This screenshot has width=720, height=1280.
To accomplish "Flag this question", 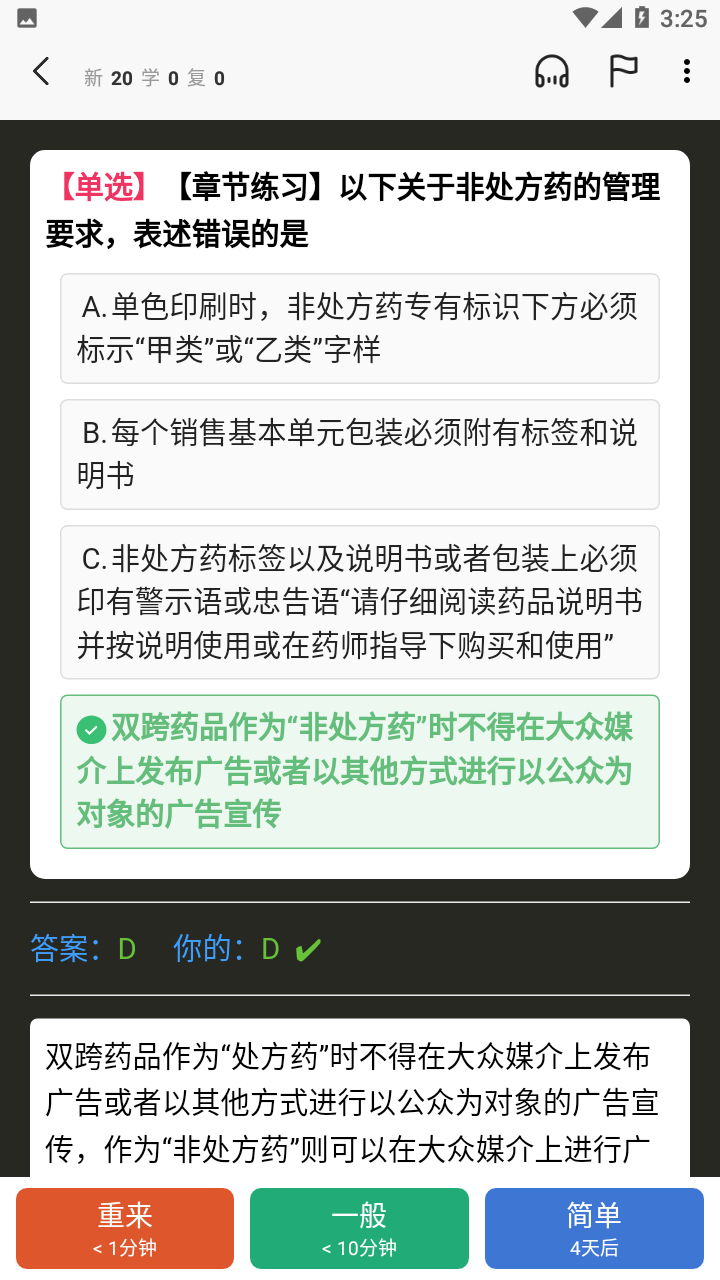I will pos(623,72).
